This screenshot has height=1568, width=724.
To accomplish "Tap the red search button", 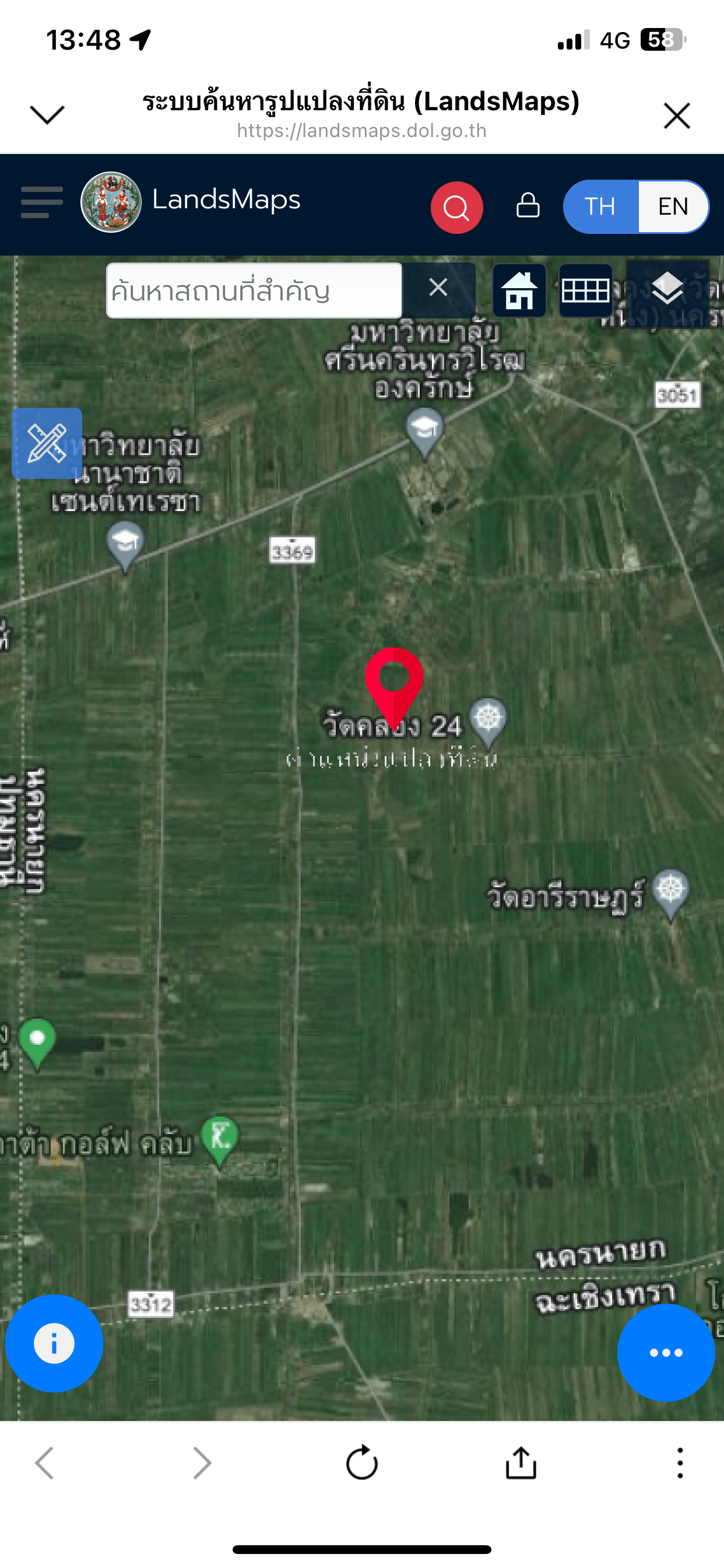I will pyautogui.click(x=456, y=208).
